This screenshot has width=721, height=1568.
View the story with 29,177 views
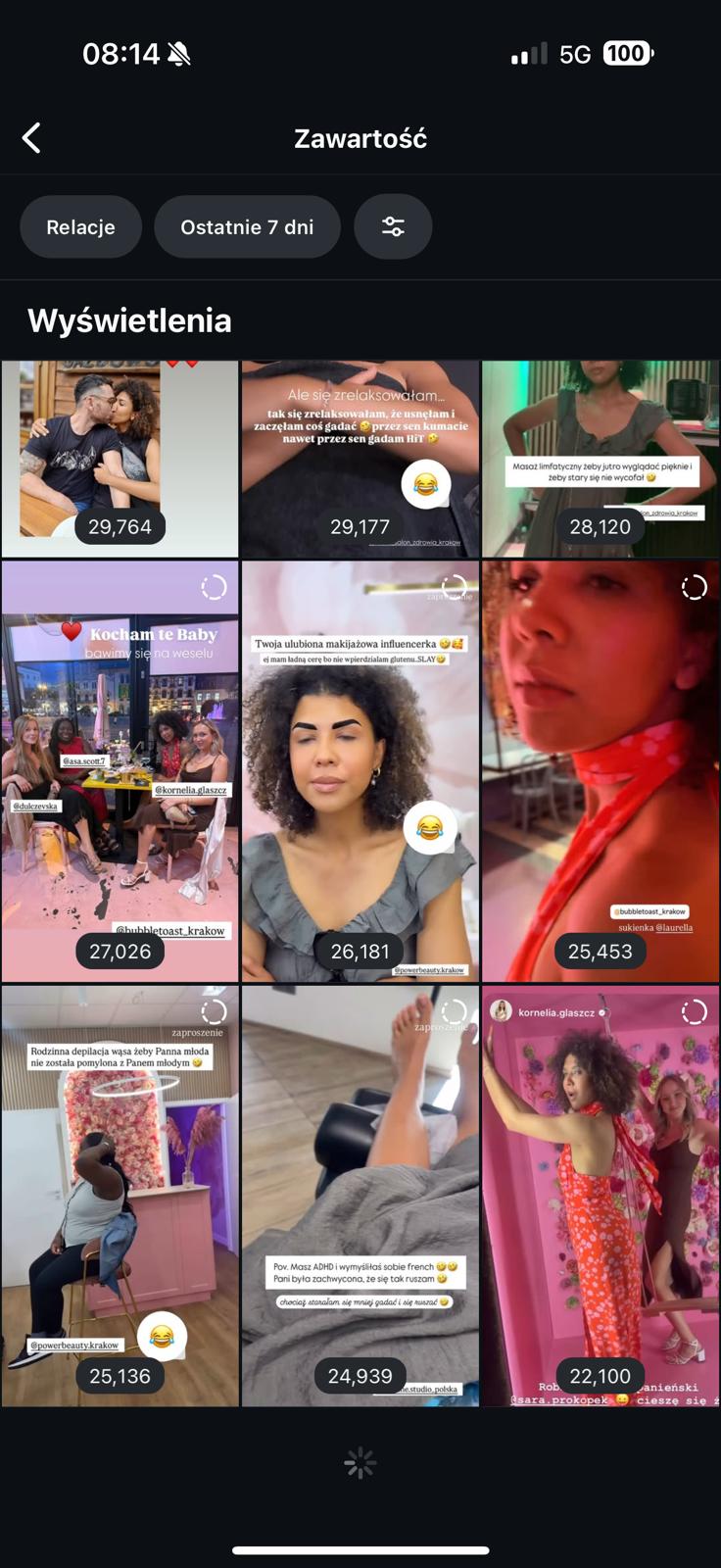360,459
